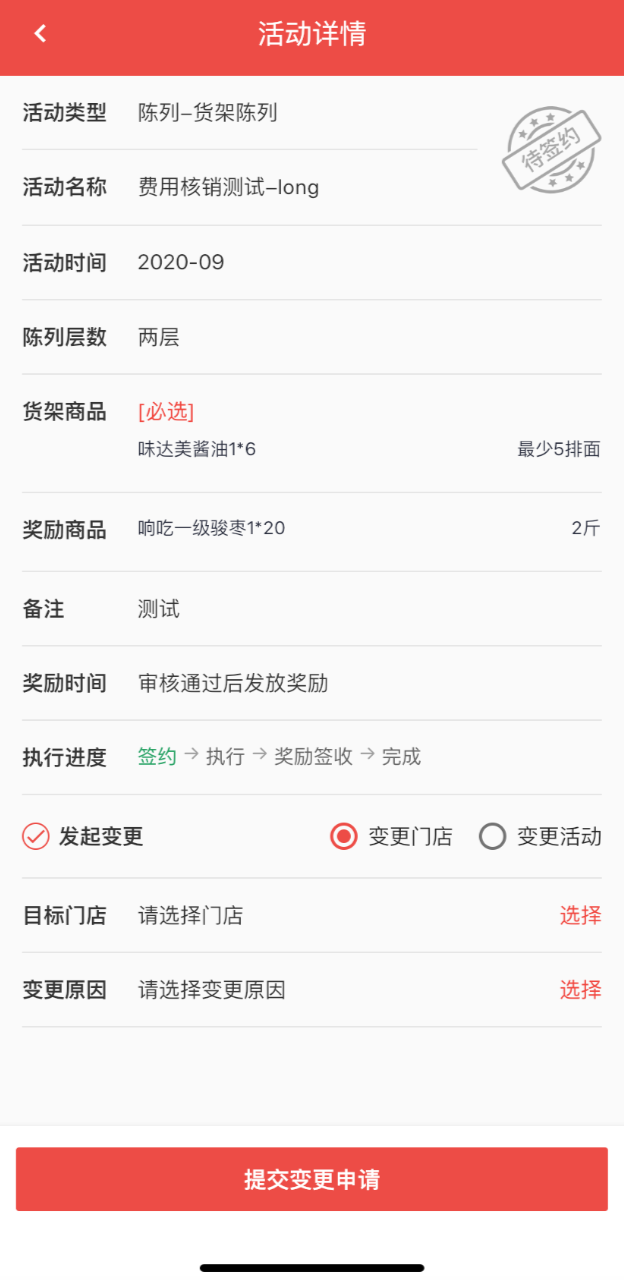Image resolution: width=624 pixels, height=1280 pixels.
Task: Tap 选择 for 变更原因
Action: pyautogui.click(x=580, y=990)
